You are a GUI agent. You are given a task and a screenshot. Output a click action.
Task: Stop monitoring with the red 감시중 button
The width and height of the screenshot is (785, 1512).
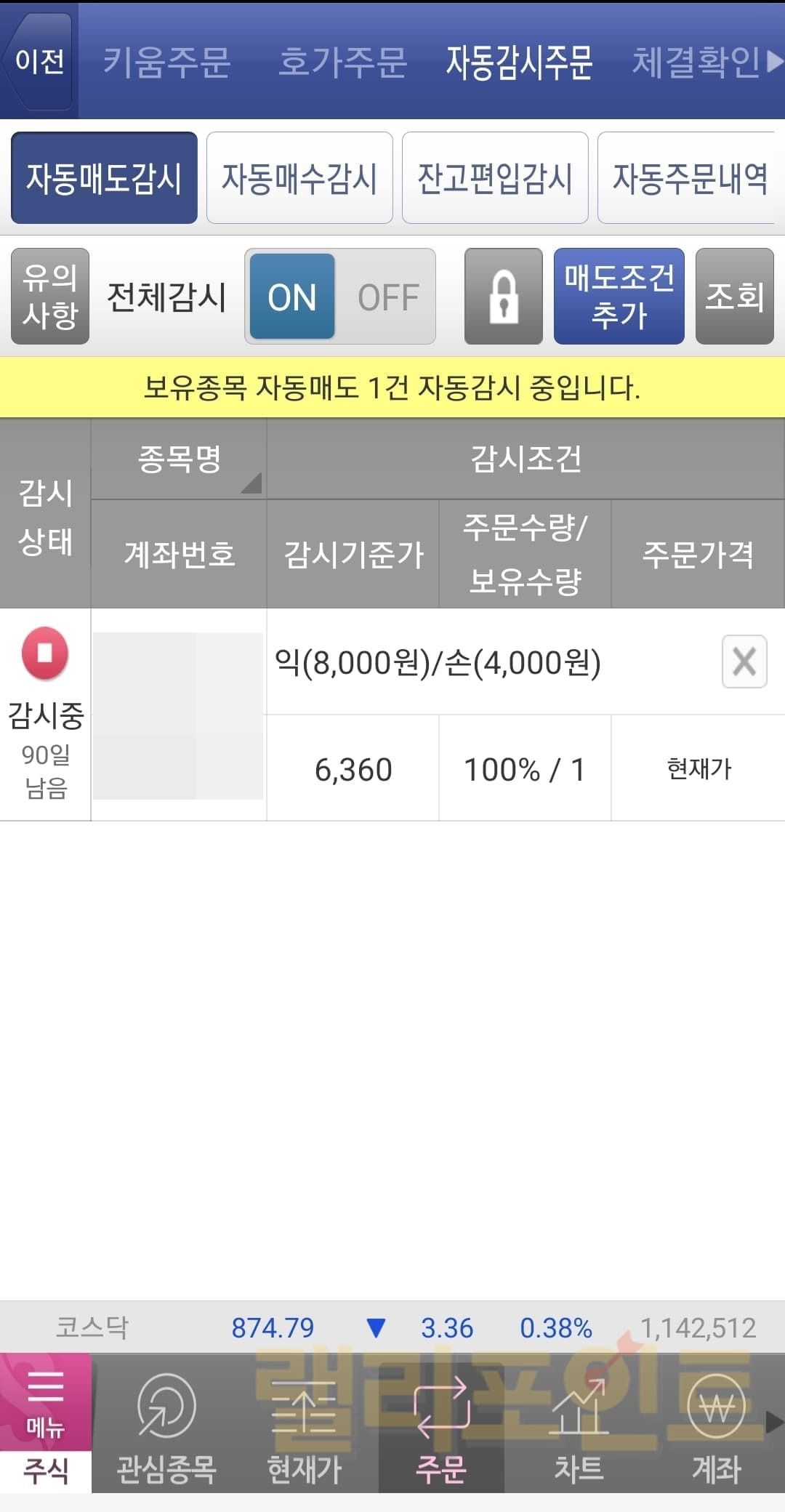pyautogui.click(x=45, y=653)
